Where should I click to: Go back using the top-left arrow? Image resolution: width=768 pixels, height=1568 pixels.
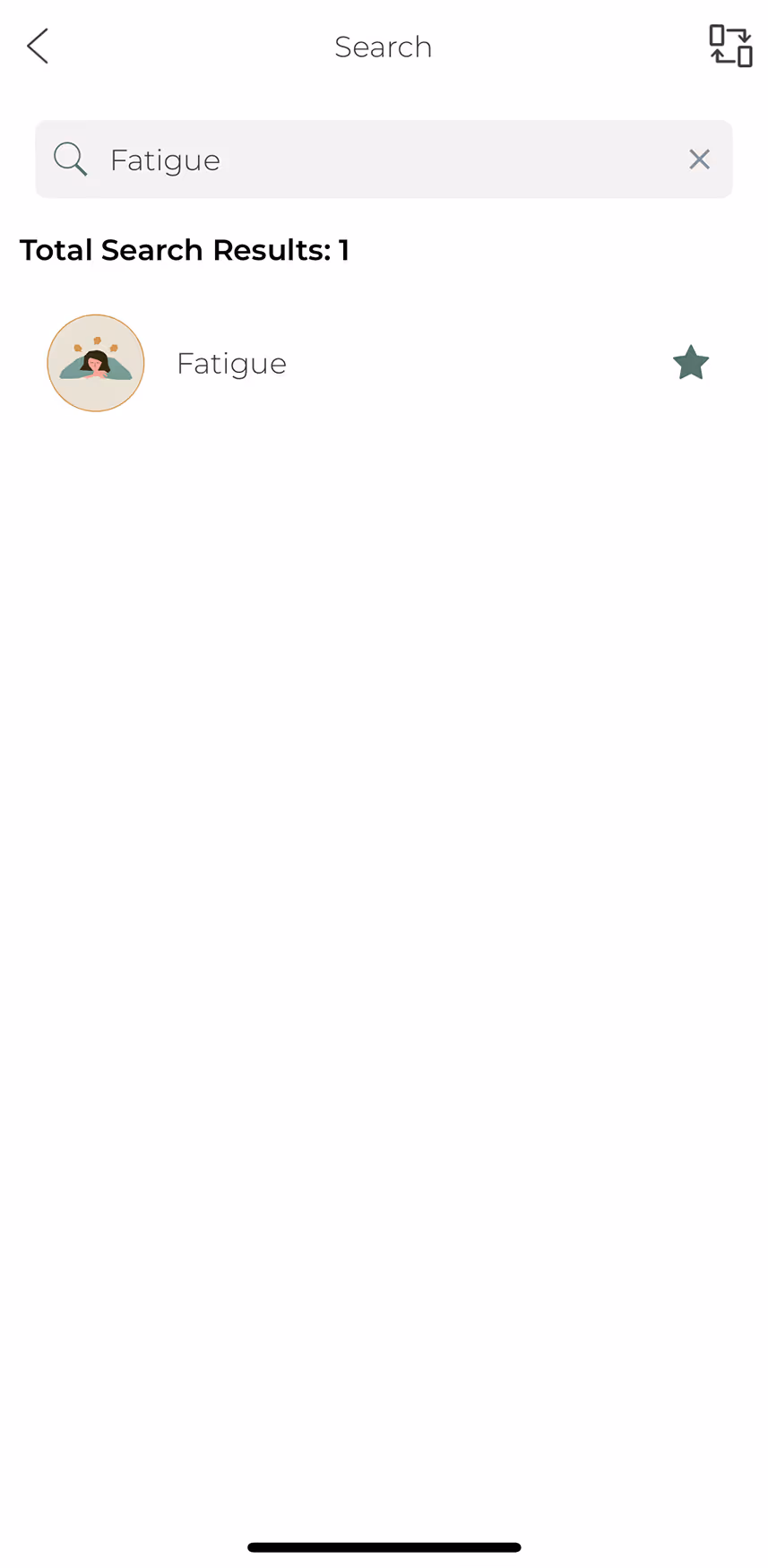point(38,46)
